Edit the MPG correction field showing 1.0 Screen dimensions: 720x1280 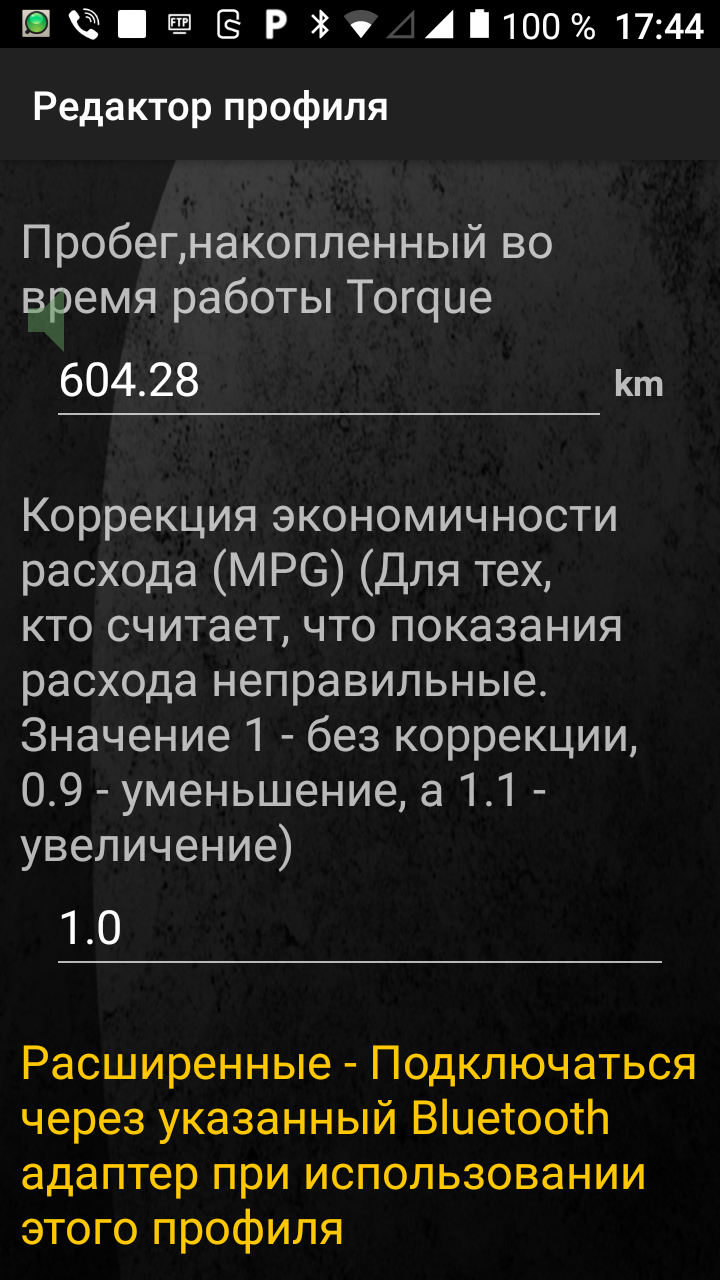pos(359,929)
